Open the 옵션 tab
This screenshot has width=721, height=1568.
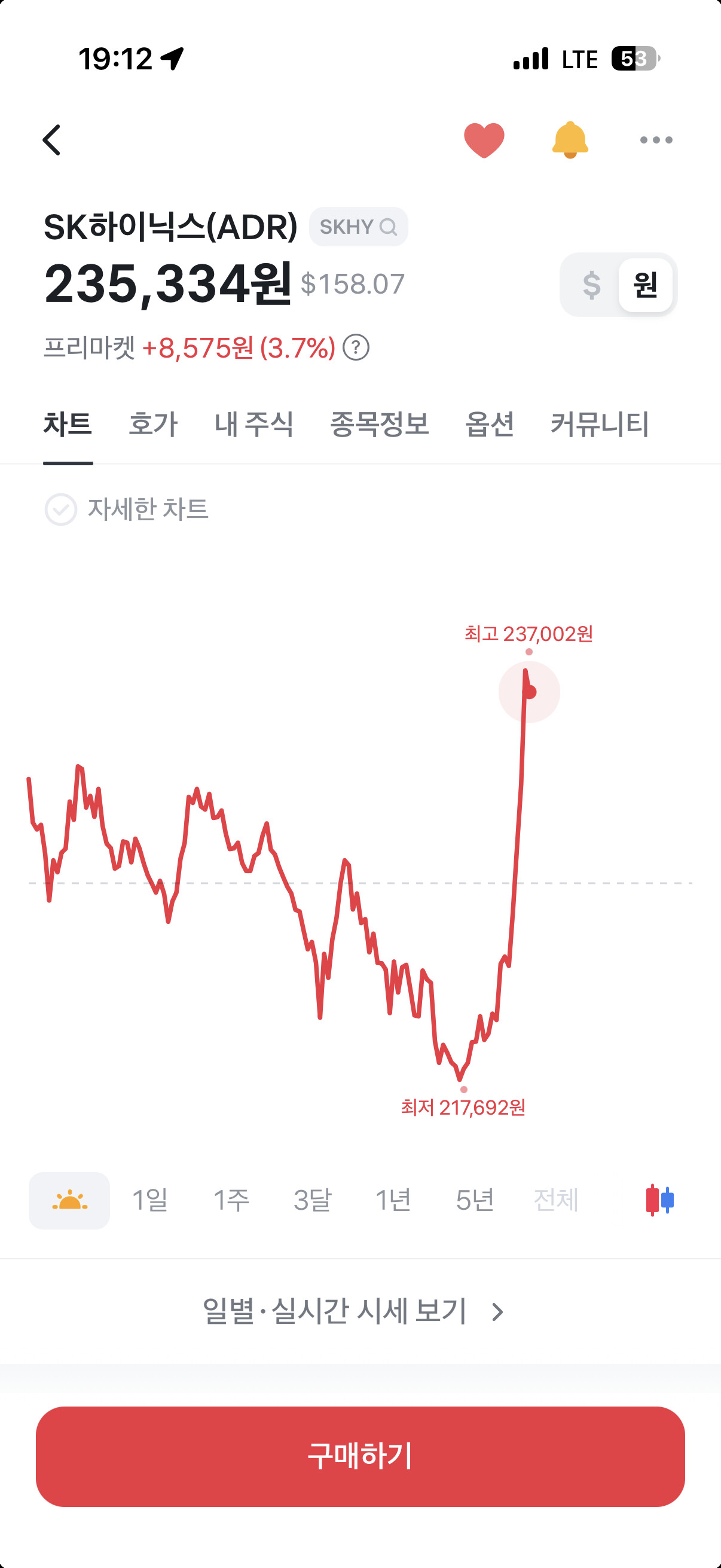pos(489,423)
